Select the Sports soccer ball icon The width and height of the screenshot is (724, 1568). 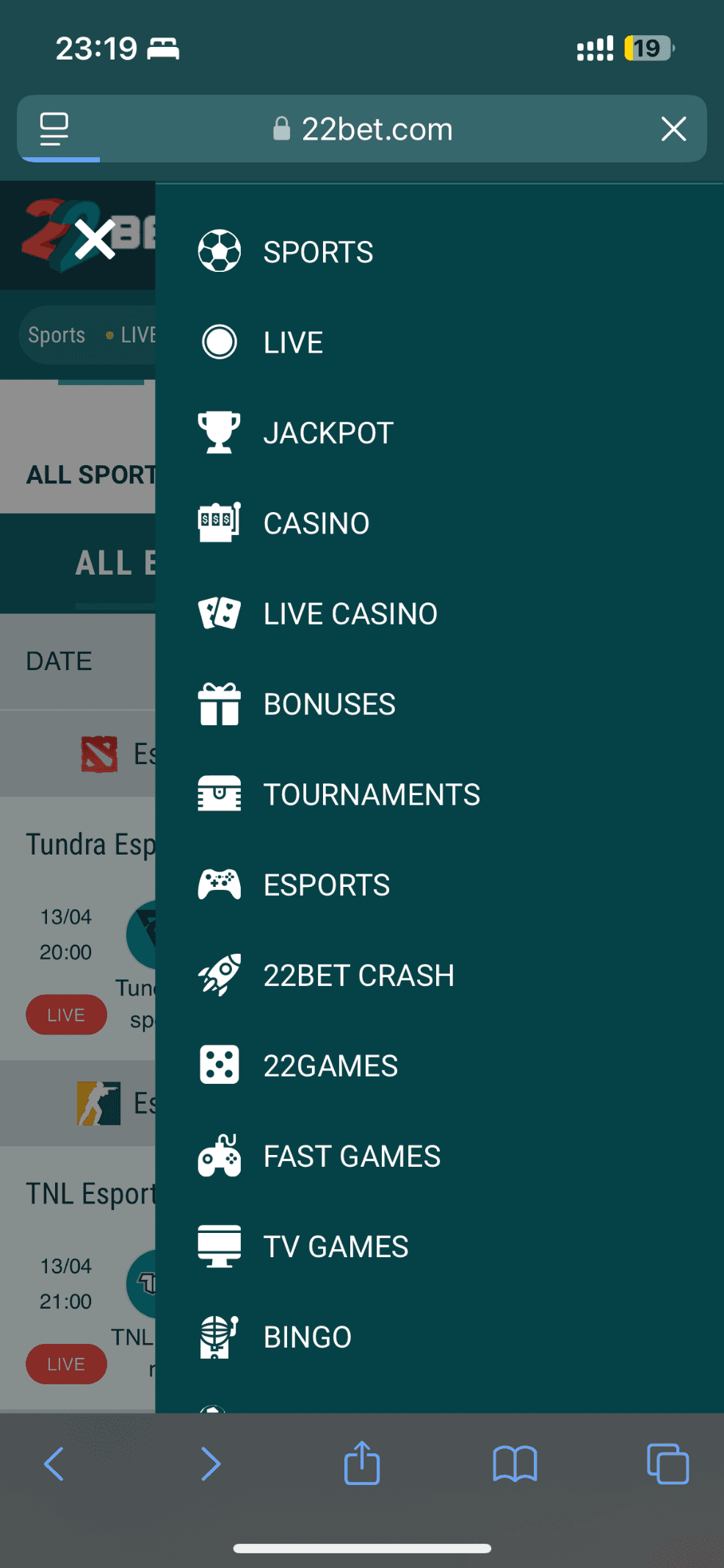tap(218, 251)
